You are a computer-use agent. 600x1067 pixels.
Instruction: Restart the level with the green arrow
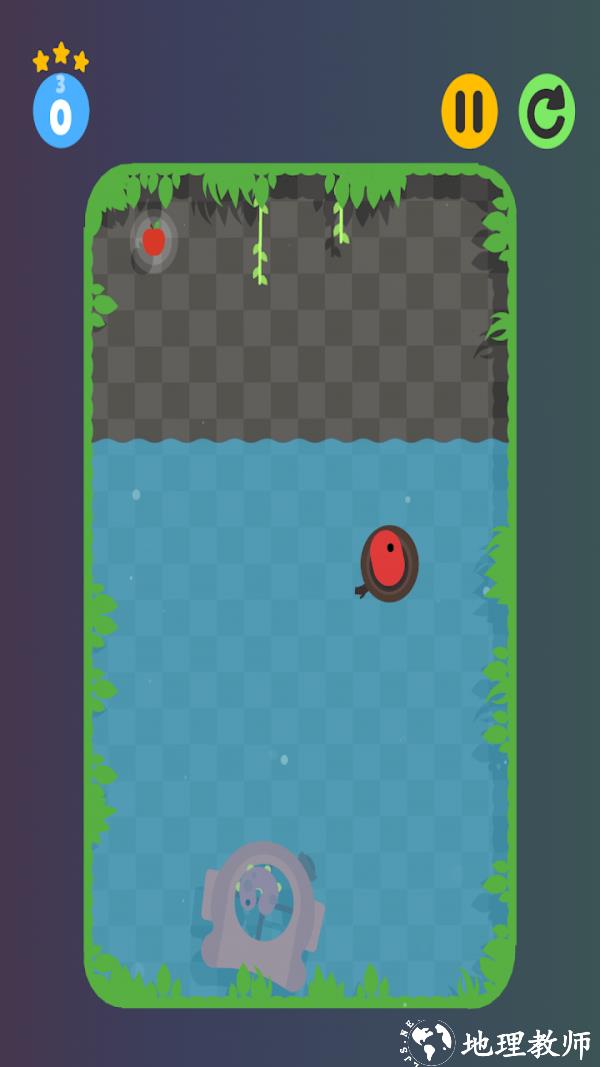tap(546, 111)
